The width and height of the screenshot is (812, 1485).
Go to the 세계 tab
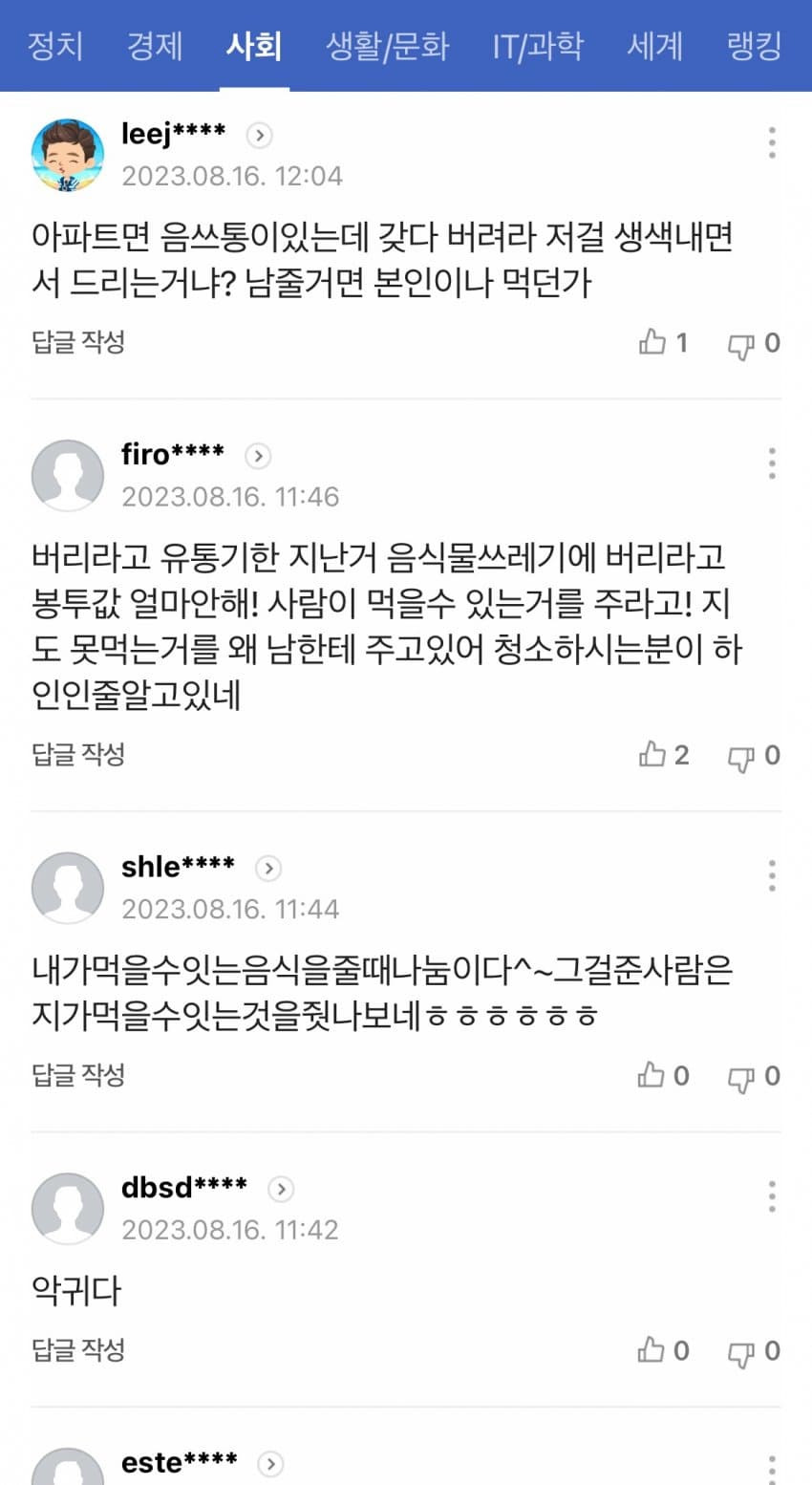pos(654,46)
